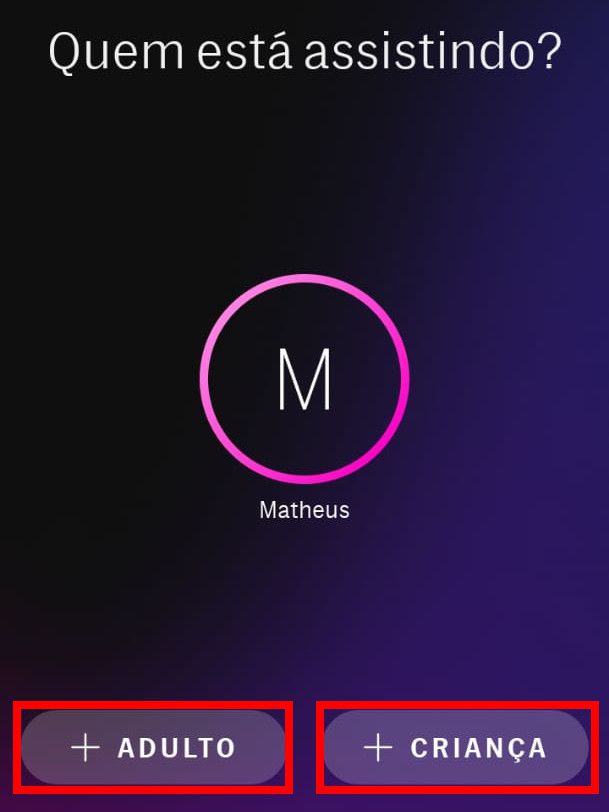This screenshot has width=609, height=812.
Task: Add a new Criança profile
Action: click(x=456, y=748)
